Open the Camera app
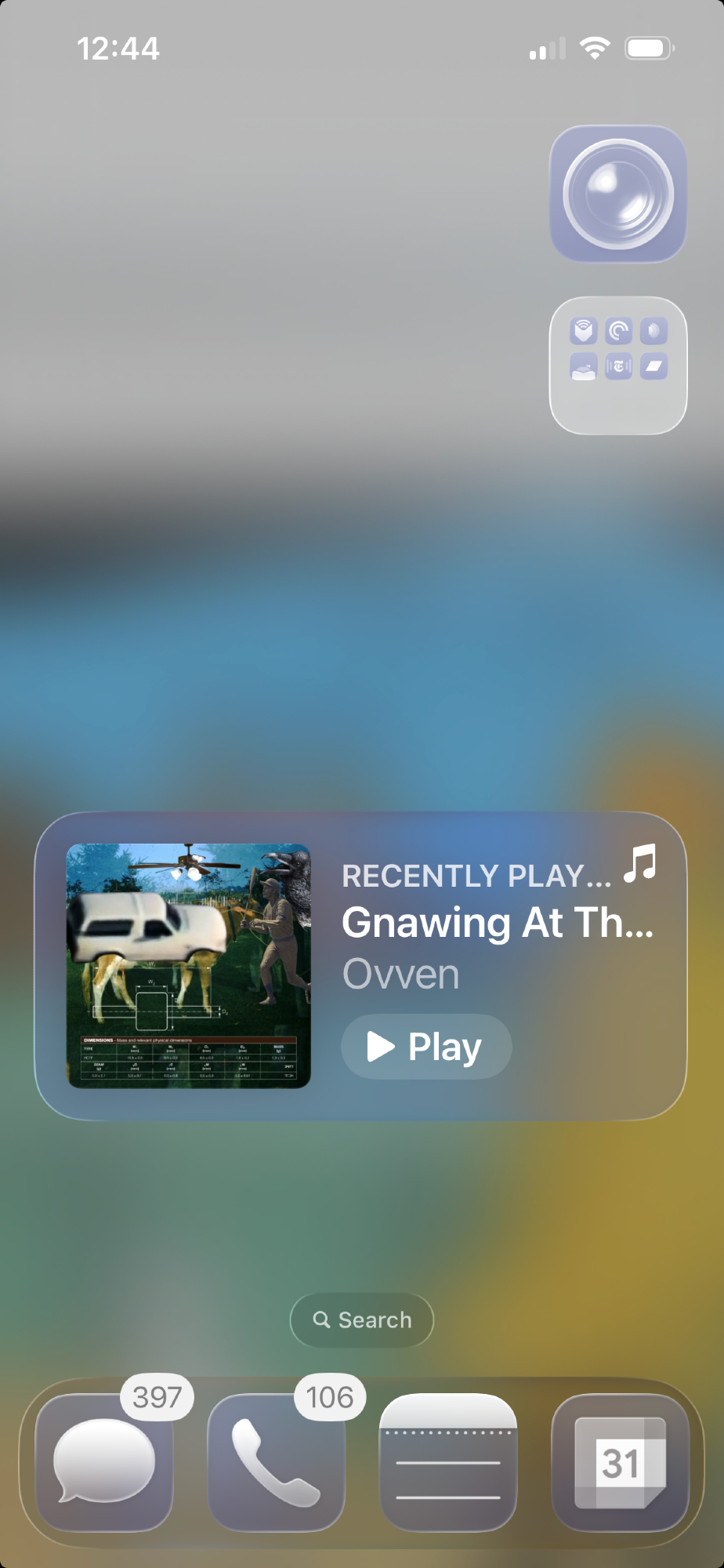This screenshot has height=1568, width=724. [618, 194]
